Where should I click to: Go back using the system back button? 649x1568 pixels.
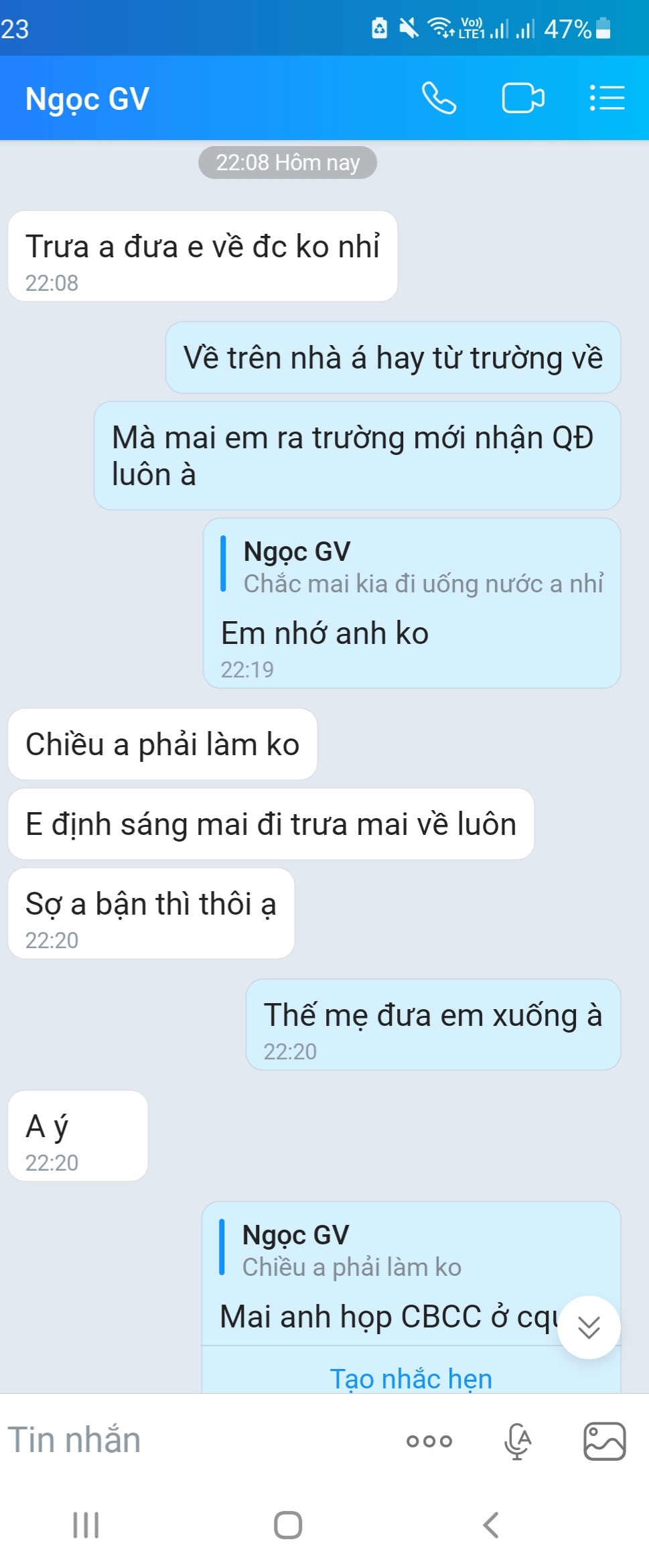[x=491, y=1525]
